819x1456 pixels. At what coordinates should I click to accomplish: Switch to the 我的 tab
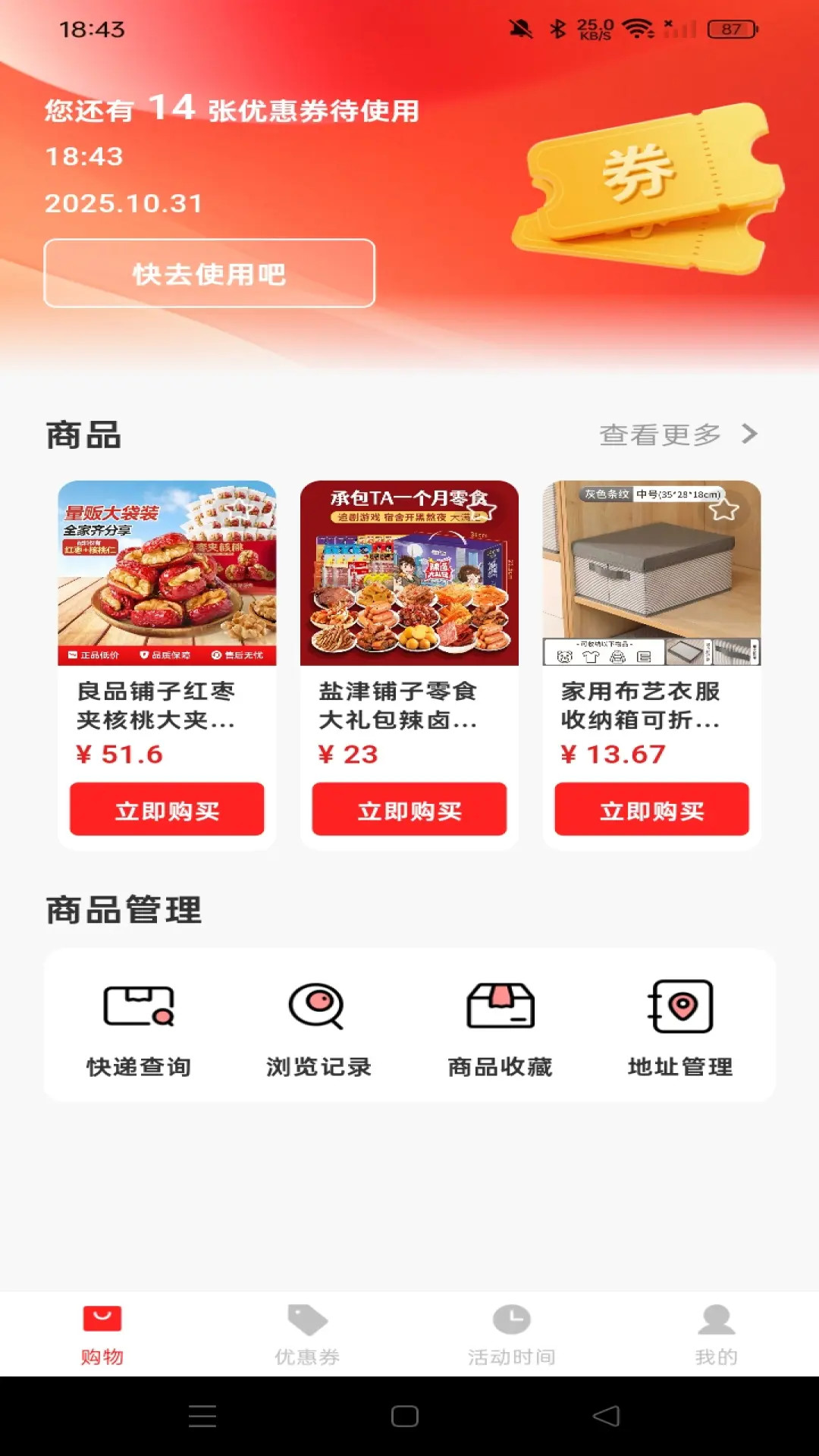[x=713, y=1335]
